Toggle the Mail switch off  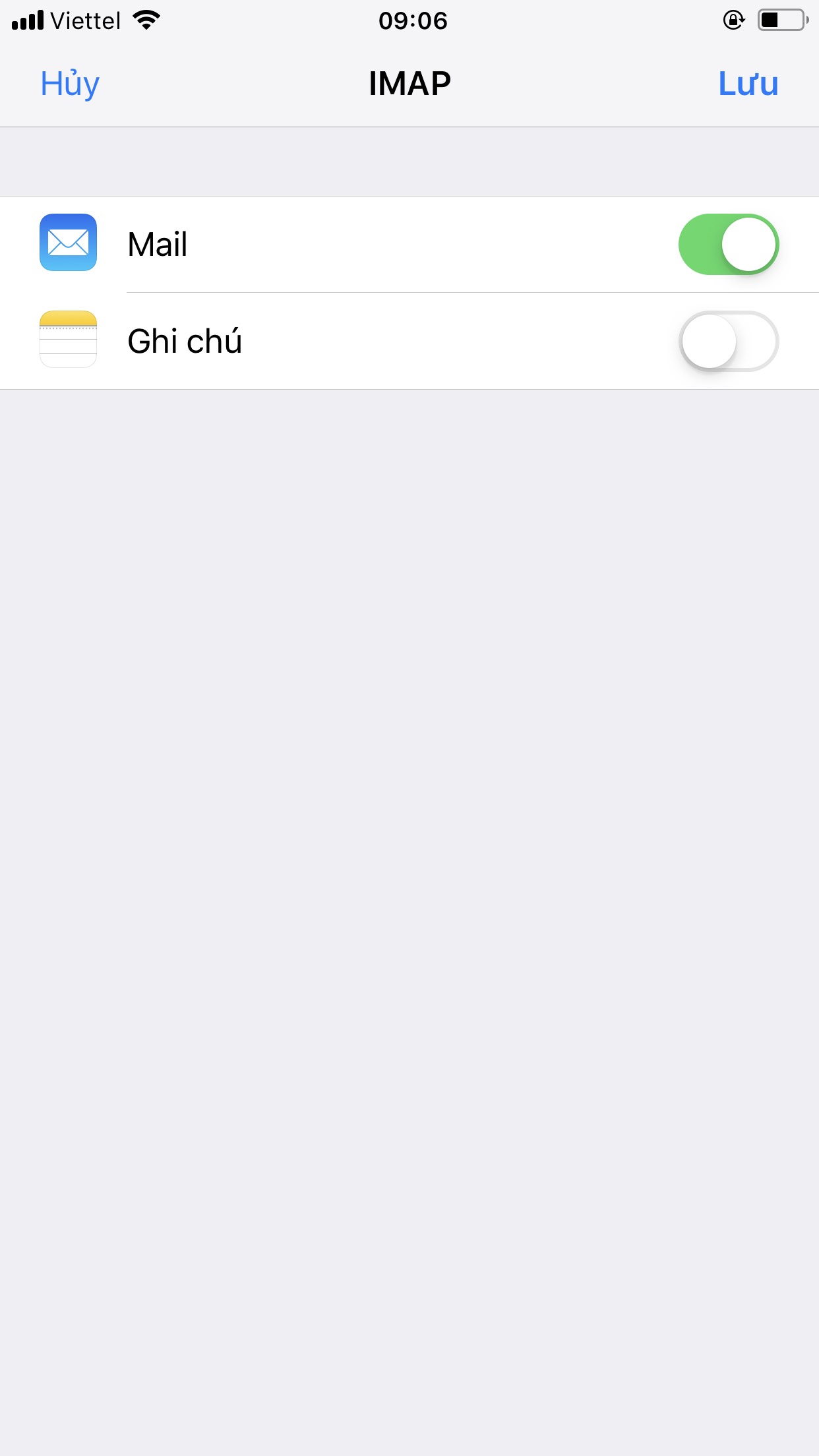[728, 243]
